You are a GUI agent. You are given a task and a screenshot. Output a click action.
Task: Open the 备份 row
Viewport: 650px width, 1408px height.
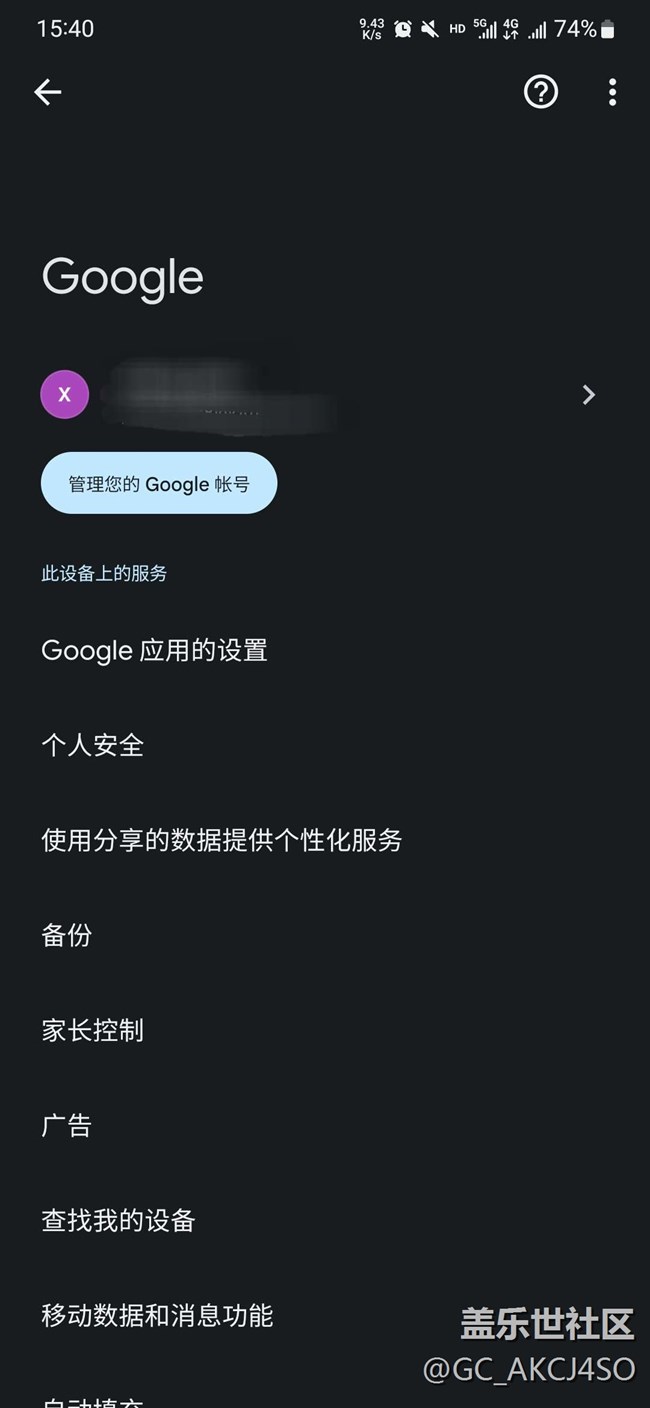tap(325, 936)
